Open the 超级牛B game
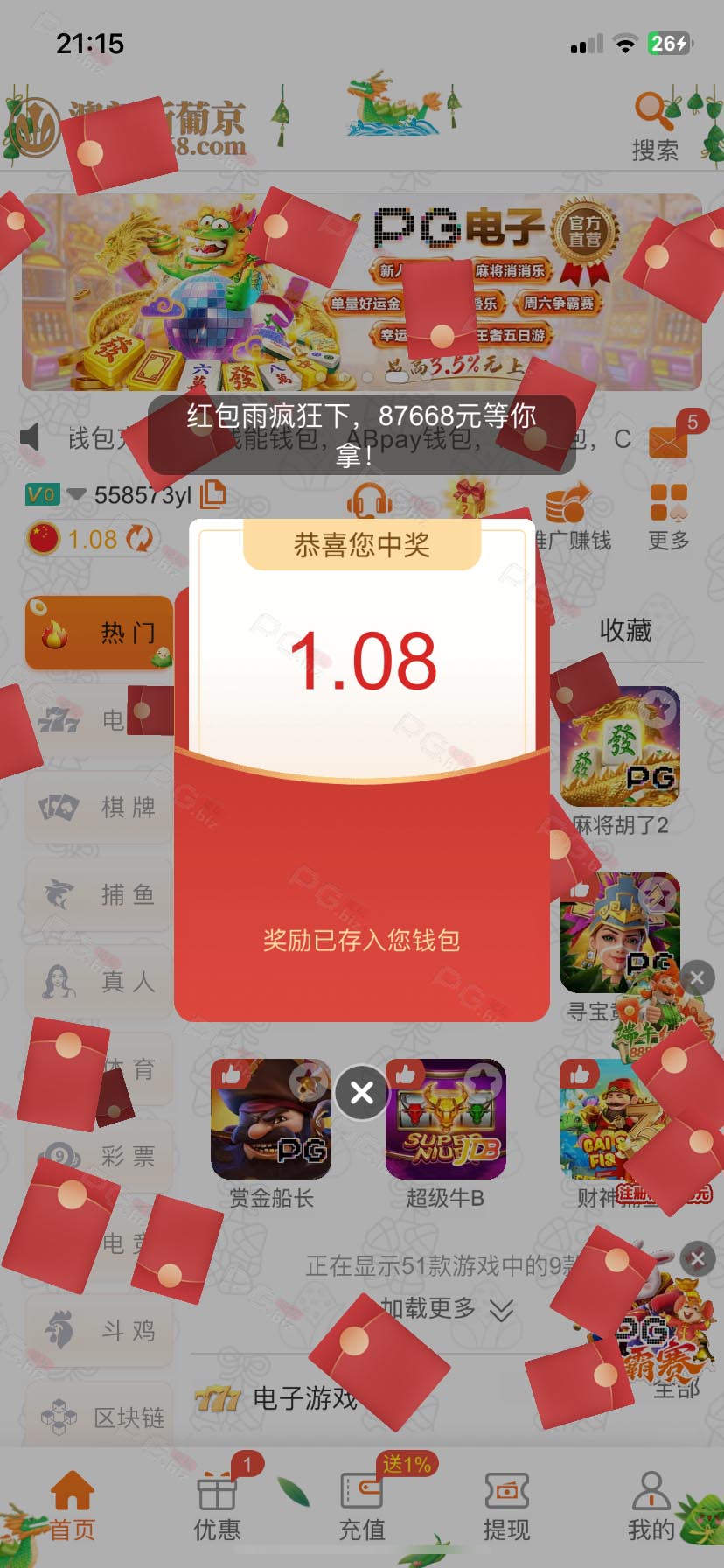Viewport: 724px width, 1568px height. pyautogui.click(x=445, y=1120)
